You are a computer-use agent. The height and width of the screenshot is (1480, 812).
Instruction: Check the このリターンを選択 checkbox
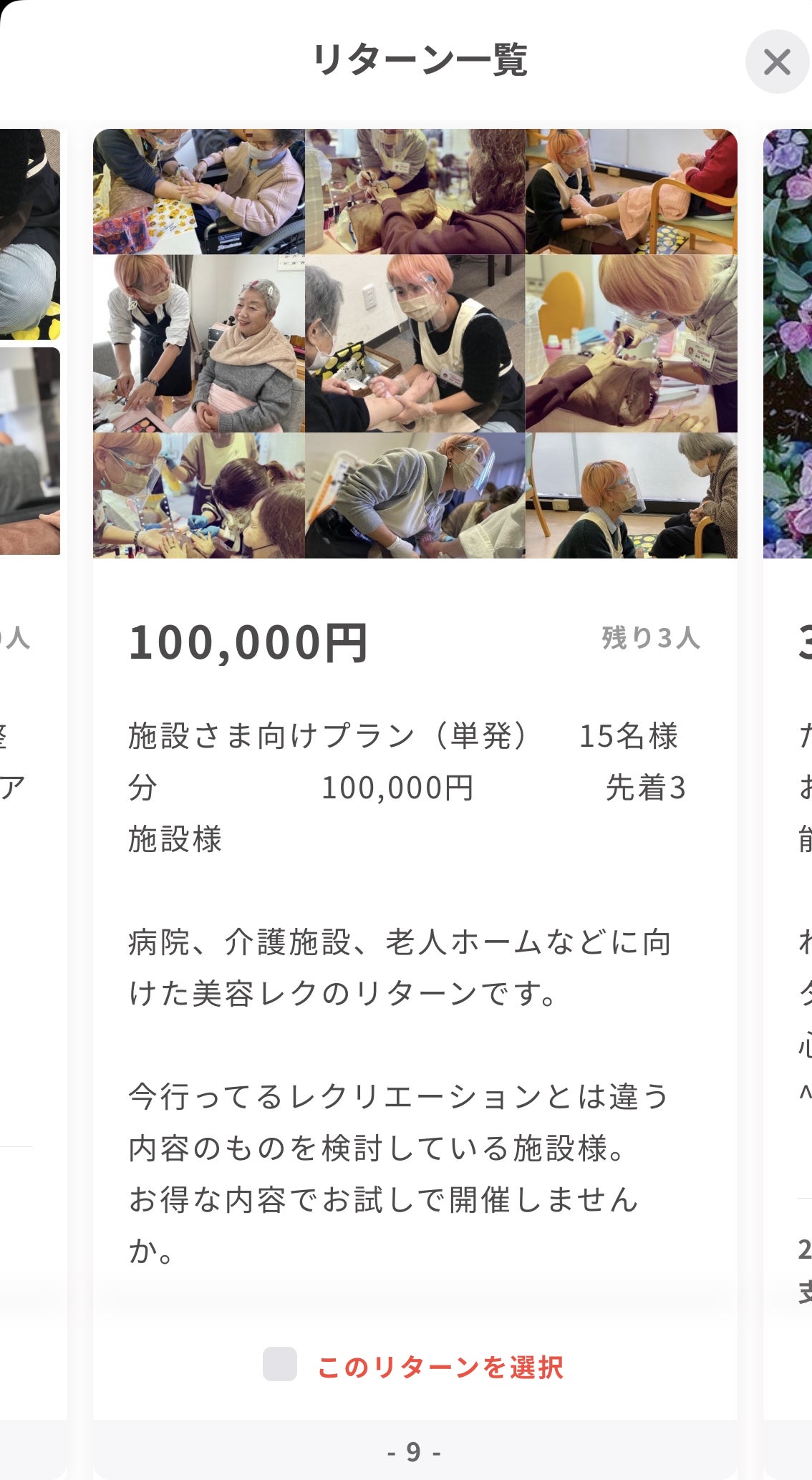click(280, 1364)
